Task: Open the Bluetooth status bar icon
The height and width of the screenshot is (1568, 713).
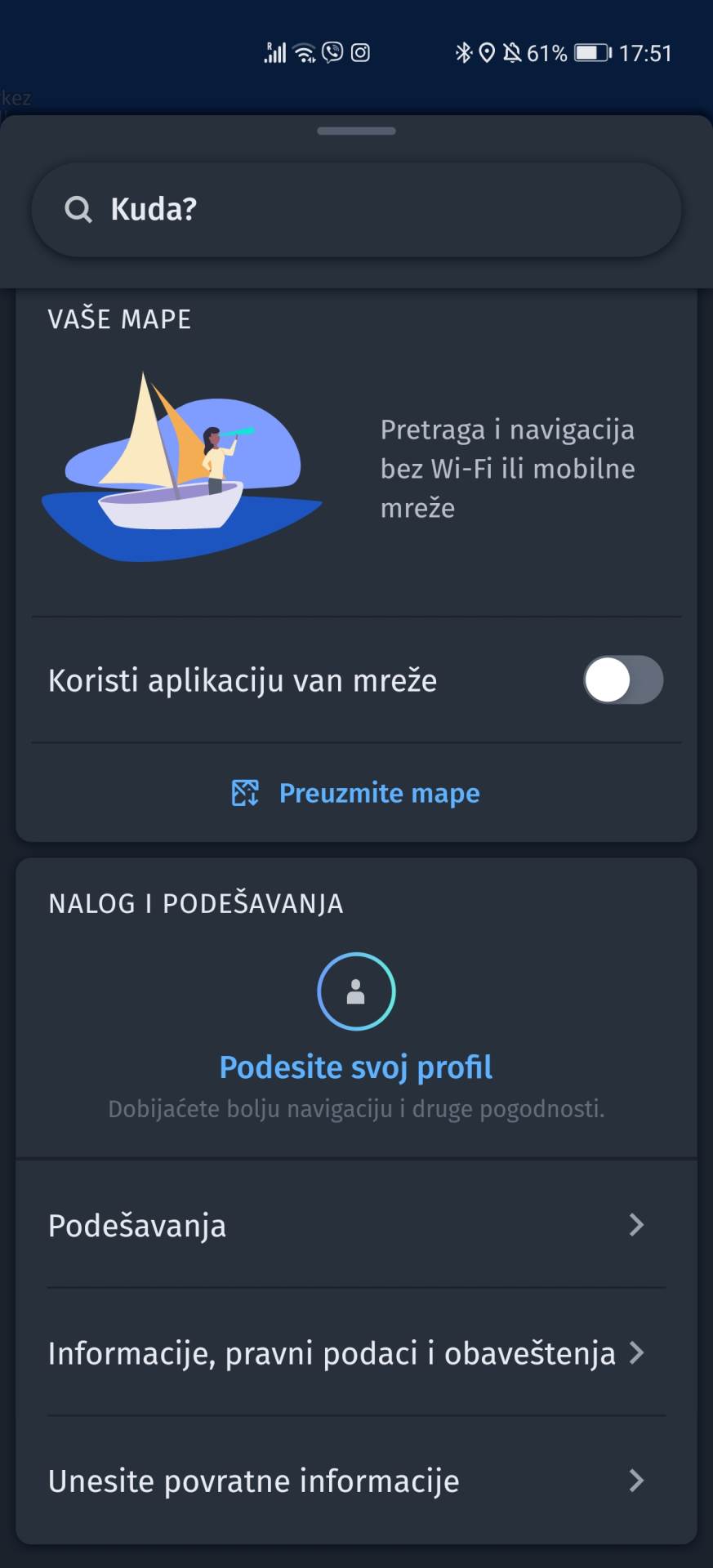Action: tap(464, 51)
